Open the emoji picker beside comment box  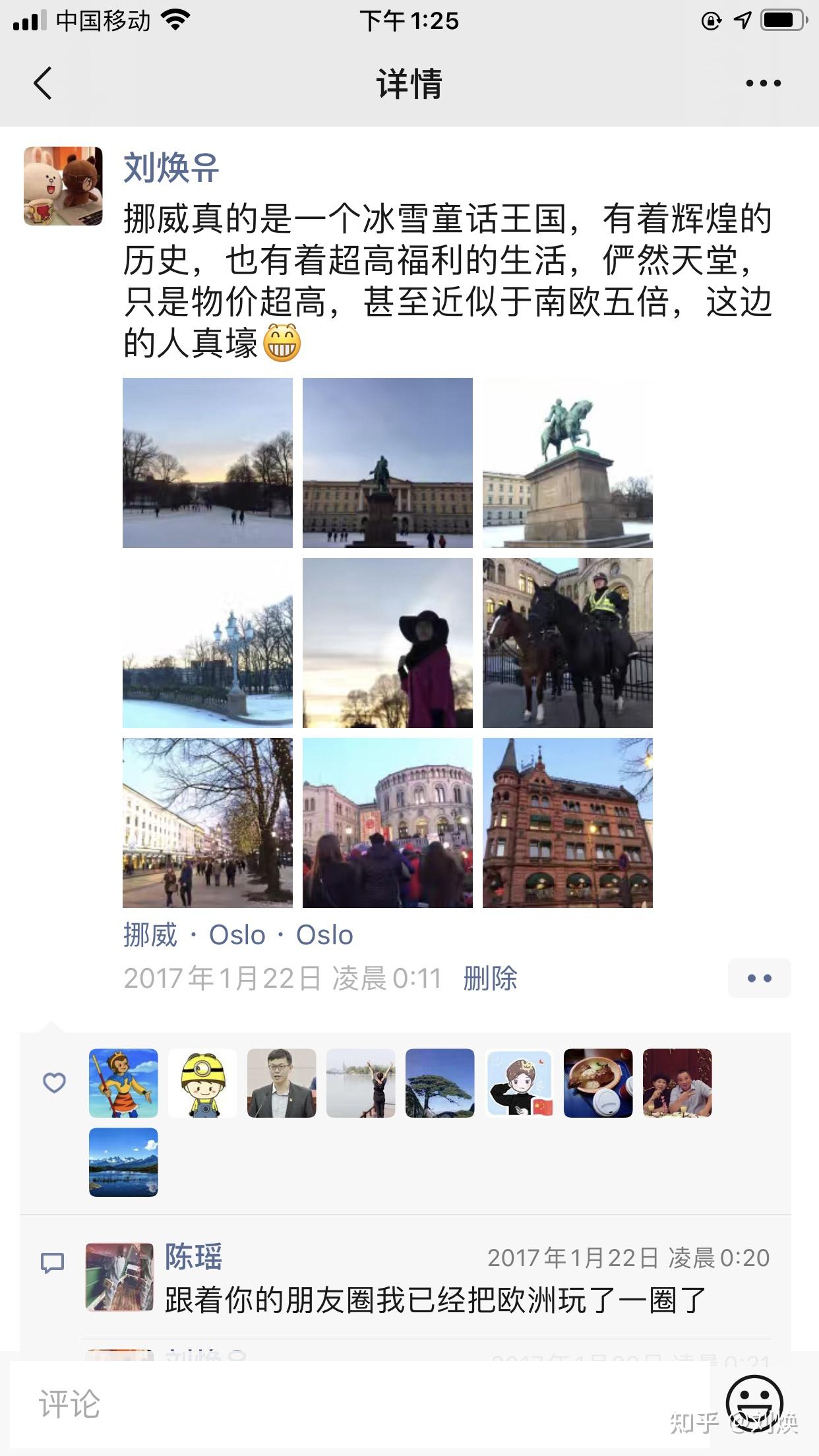[754, 1401]
